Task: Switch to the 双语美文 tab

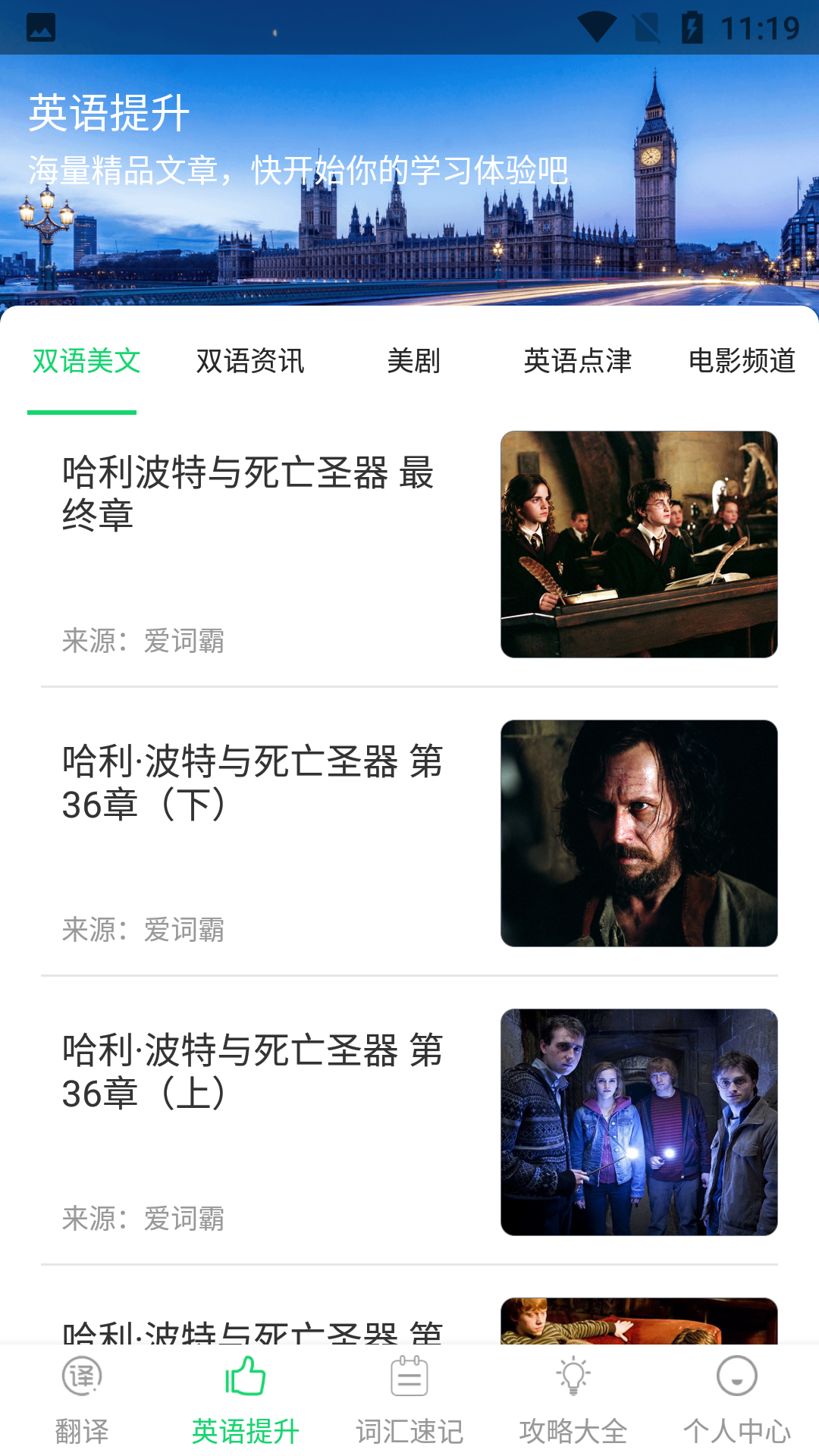Action: click(x=86, y=362)
